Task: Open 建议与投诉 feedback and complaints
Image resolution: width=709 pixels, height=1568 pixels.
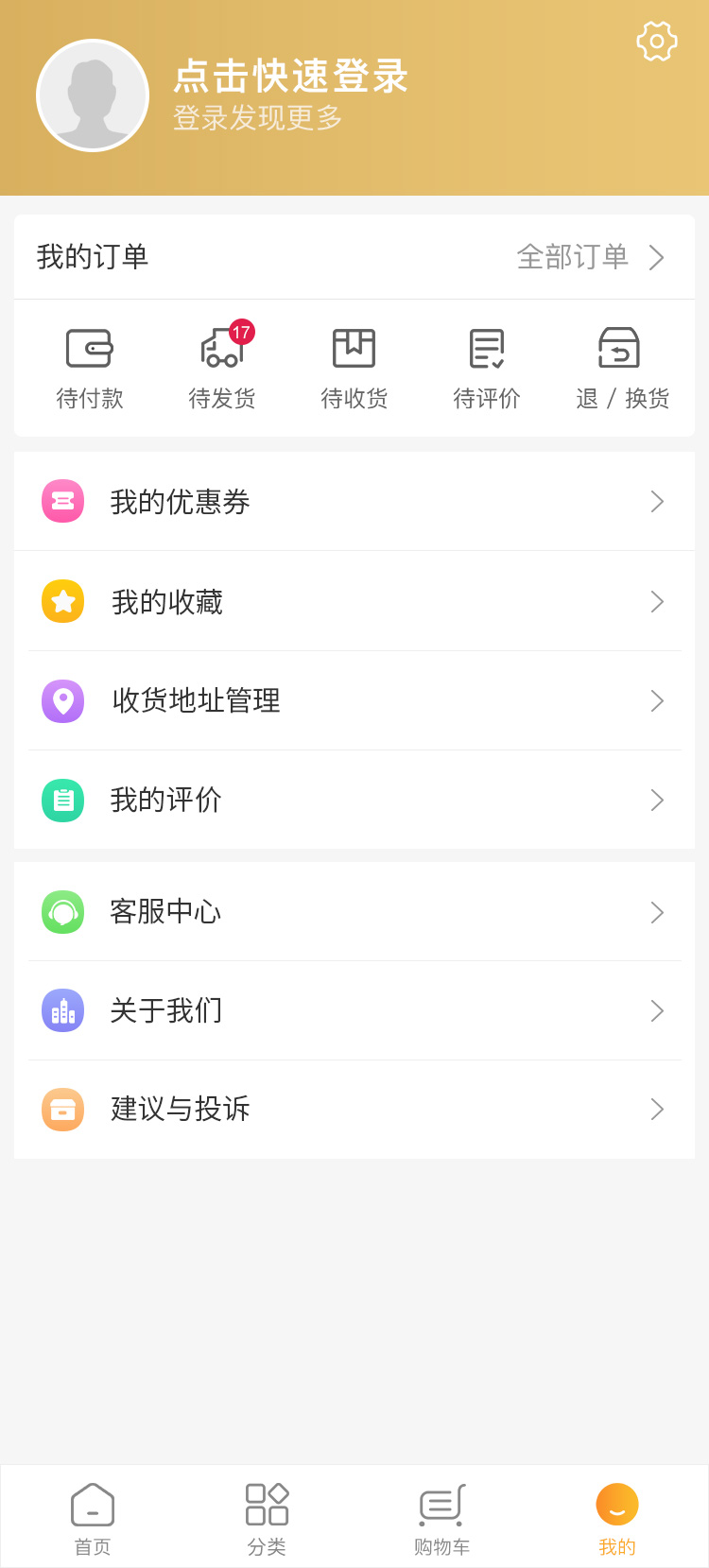Action: click(x=354, y=1110)
